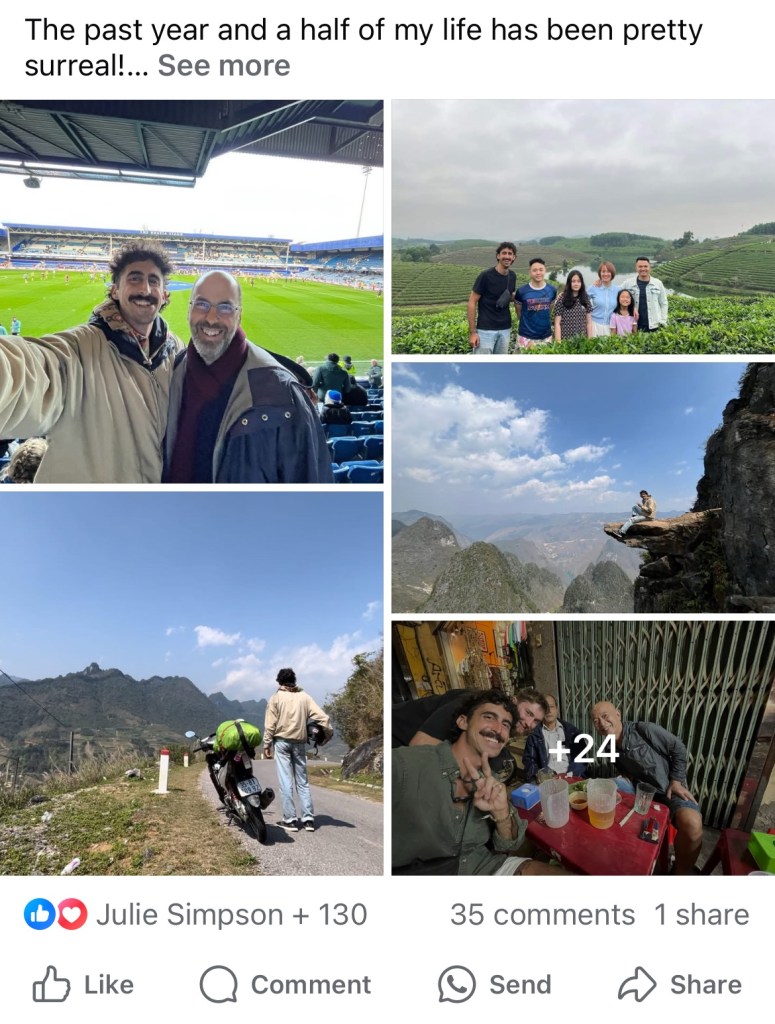Image resolution: width=775 pixels, height=1024 pixels.
Task: Open the tea field group photo
Action: point(583,227)
